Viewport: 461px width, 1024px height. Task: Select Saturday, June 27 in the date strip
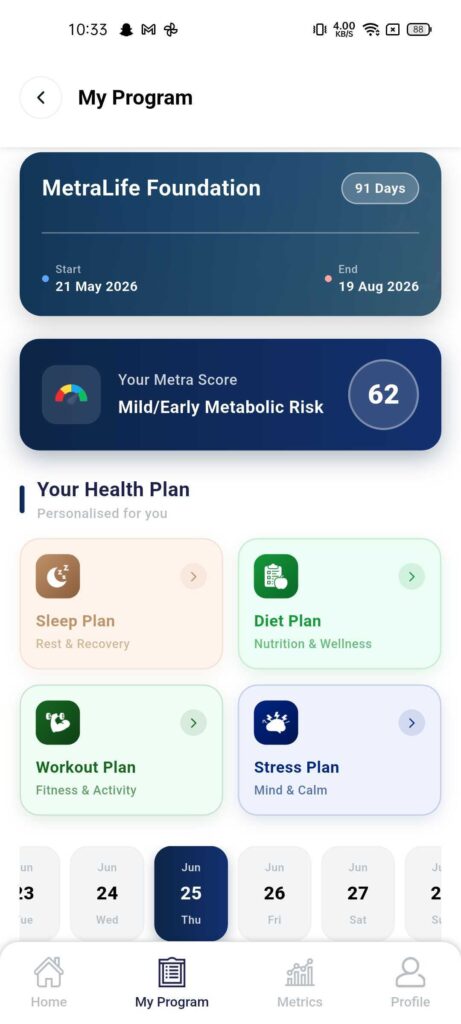pyautogui.click(x=358, y=893)
